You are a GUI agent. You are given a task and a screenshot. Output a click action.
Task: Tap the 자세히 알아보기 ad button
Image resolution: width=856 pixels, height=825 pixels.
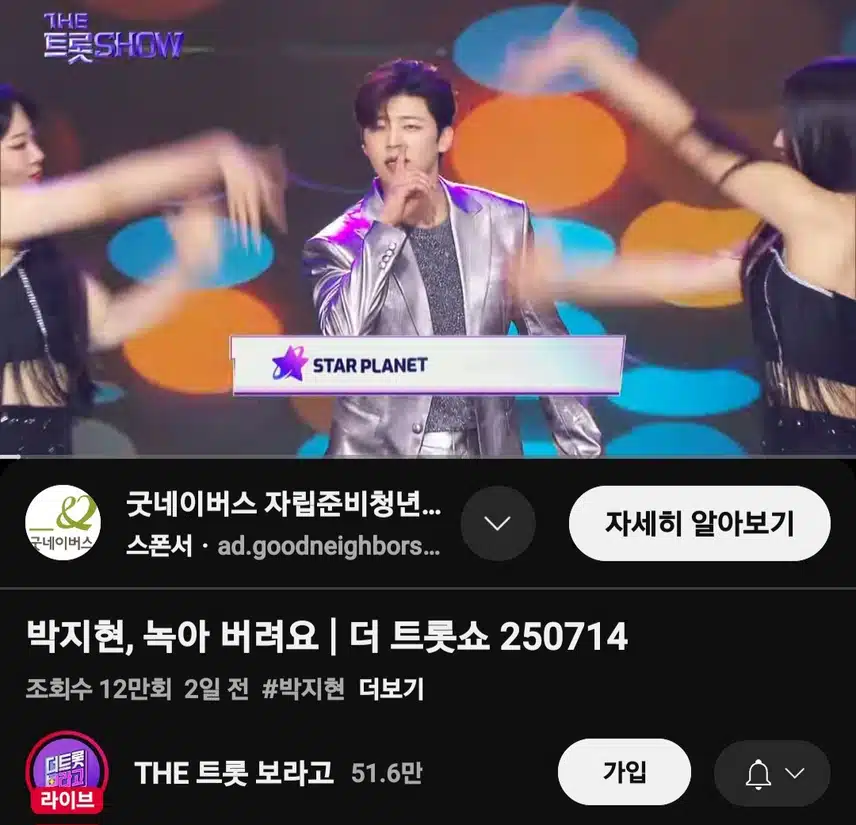699,523
